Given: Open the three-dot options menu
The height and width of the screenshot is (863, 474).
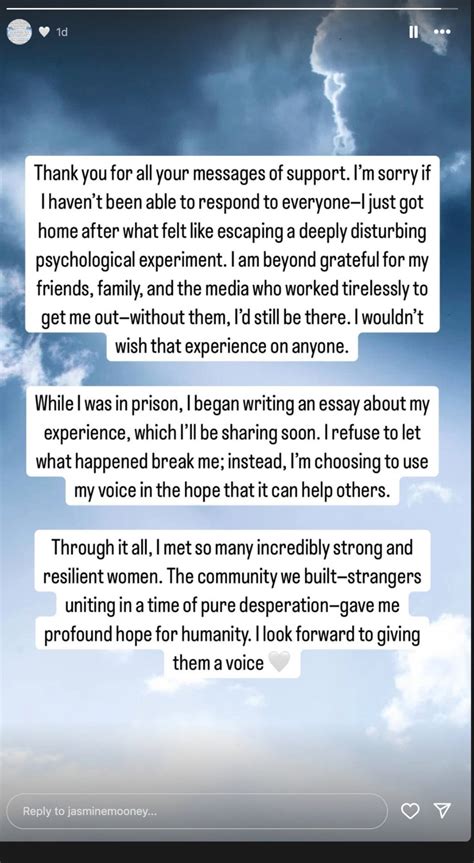Looking at the screenshot, I should tap(442, 32).
